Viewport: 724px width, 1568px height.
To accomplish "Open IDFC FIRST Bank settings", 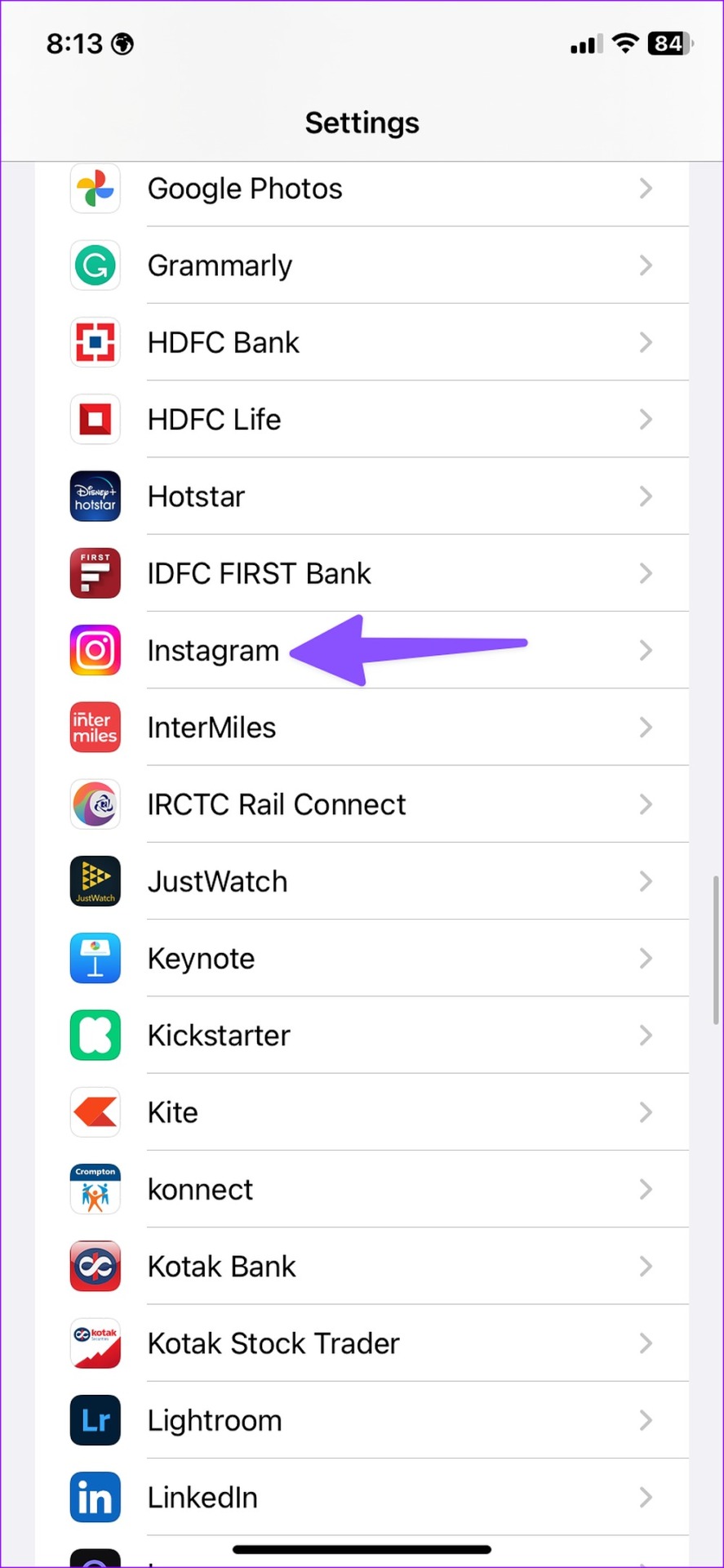I will click(362, 573).
